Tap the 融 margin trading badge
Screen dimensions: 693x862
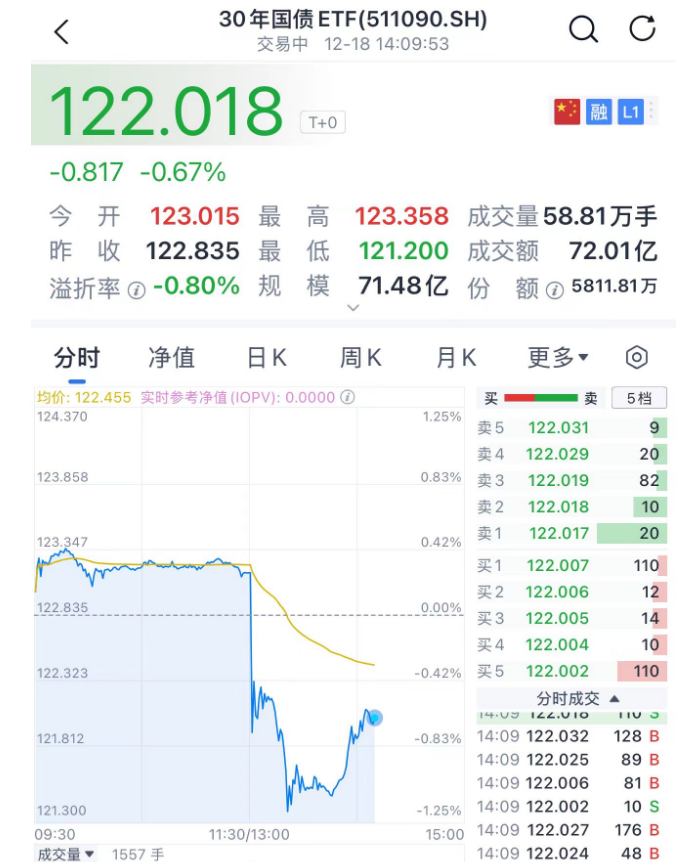[598, 112]
